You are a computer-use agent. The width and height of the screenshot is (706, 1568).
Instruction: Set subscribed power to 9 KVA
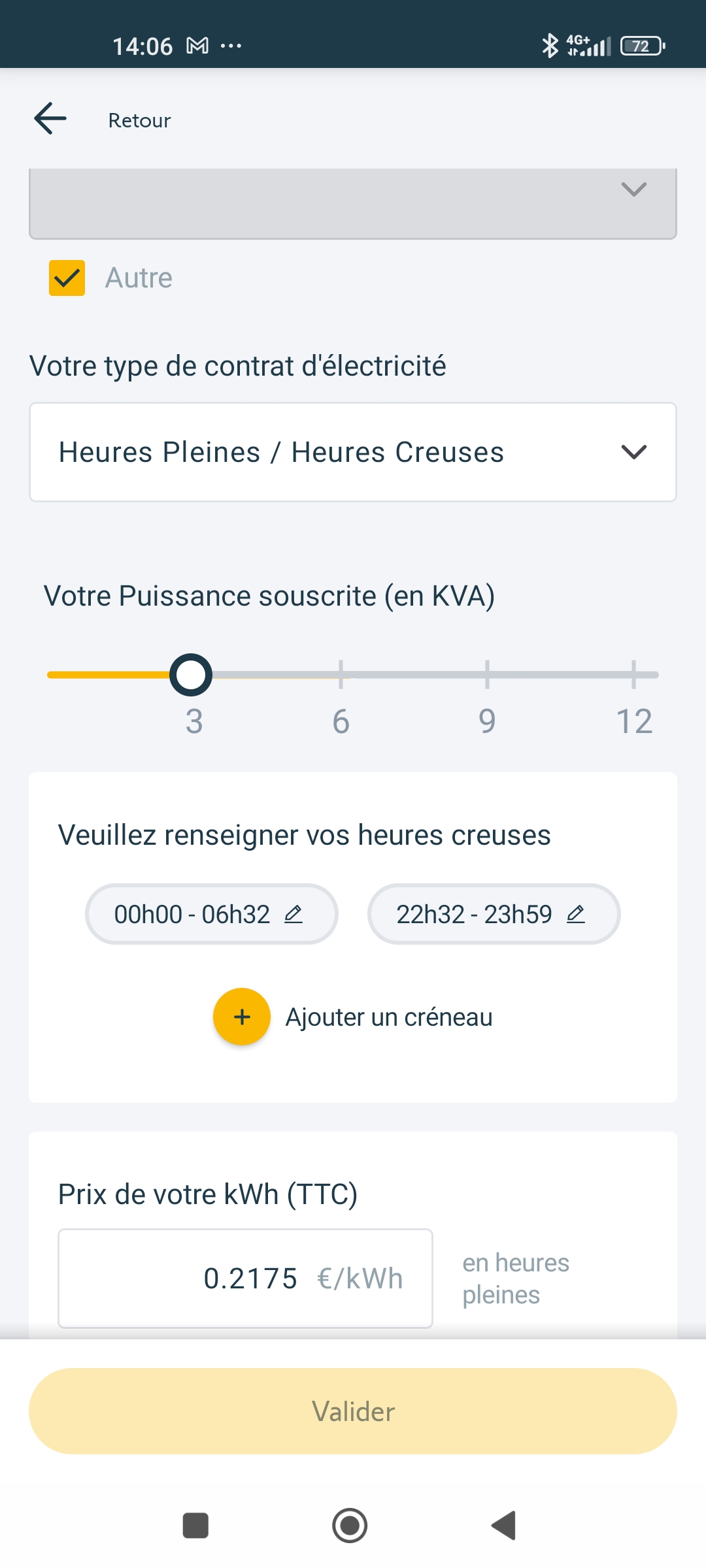[x=487, y=674]
